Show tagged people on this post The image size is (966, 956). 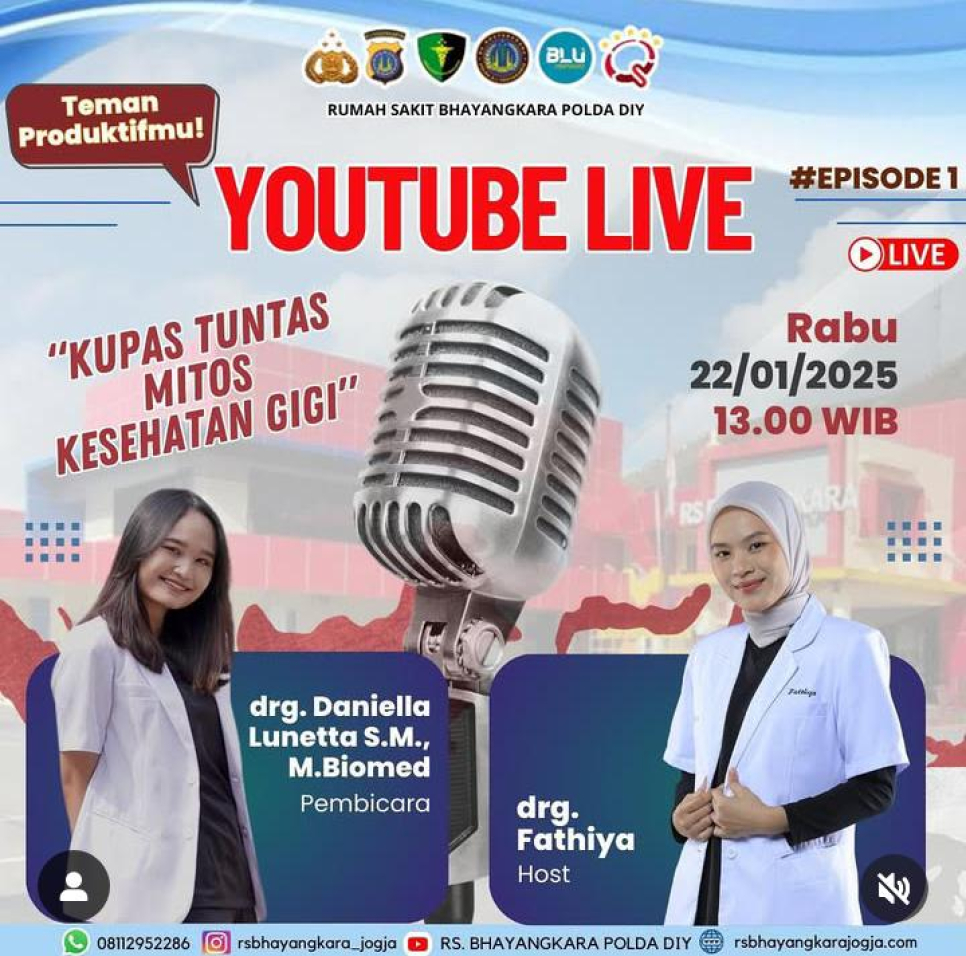point(73,886)
